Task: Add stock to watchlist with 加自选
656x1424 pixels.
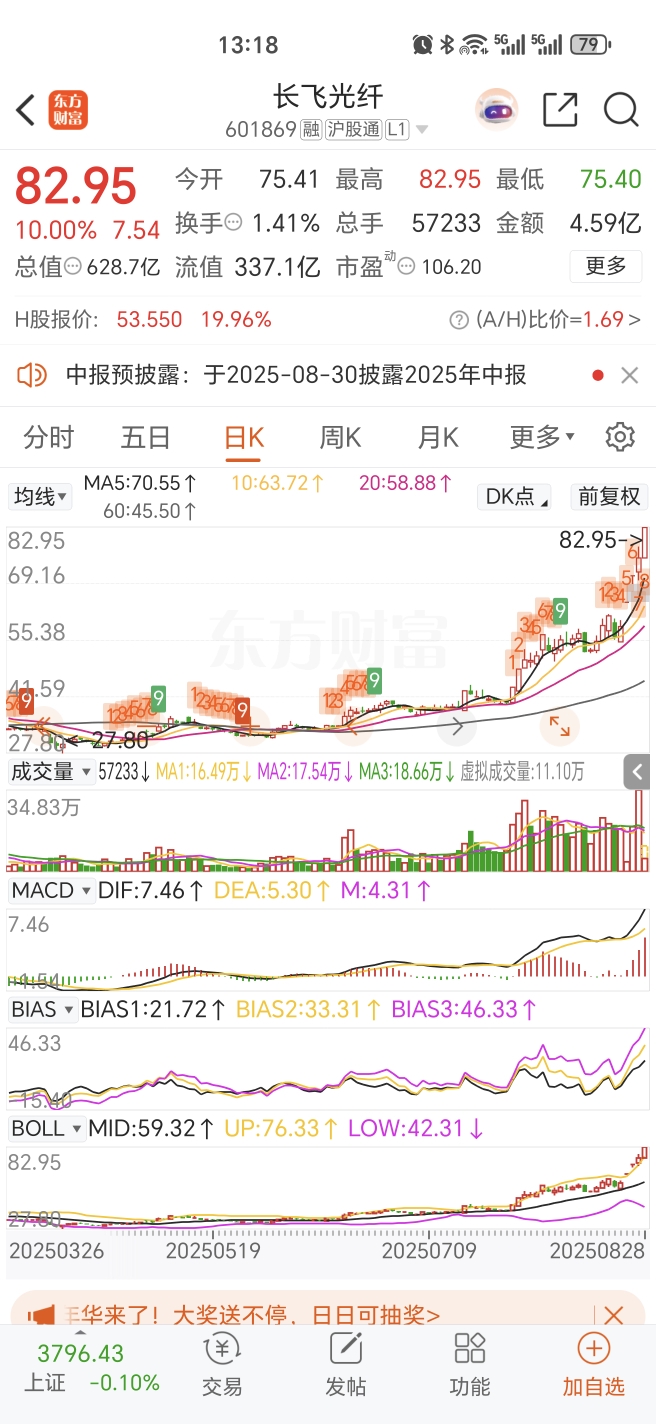Action: pos(593,1365)
